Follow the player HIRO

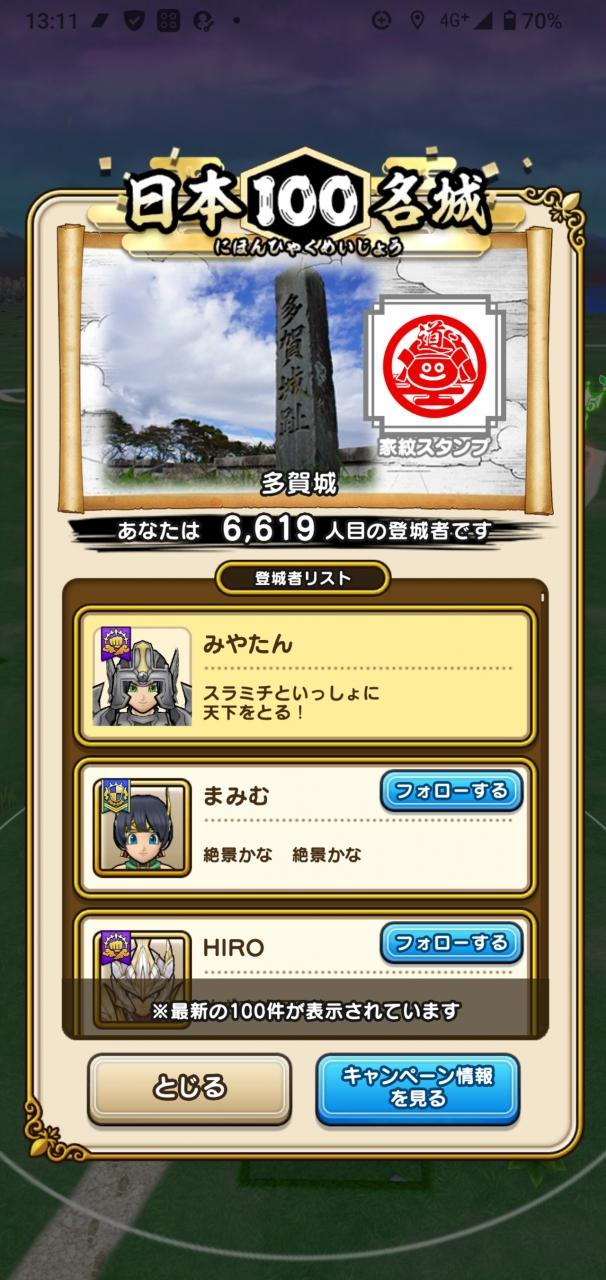(x=451, y=943)
